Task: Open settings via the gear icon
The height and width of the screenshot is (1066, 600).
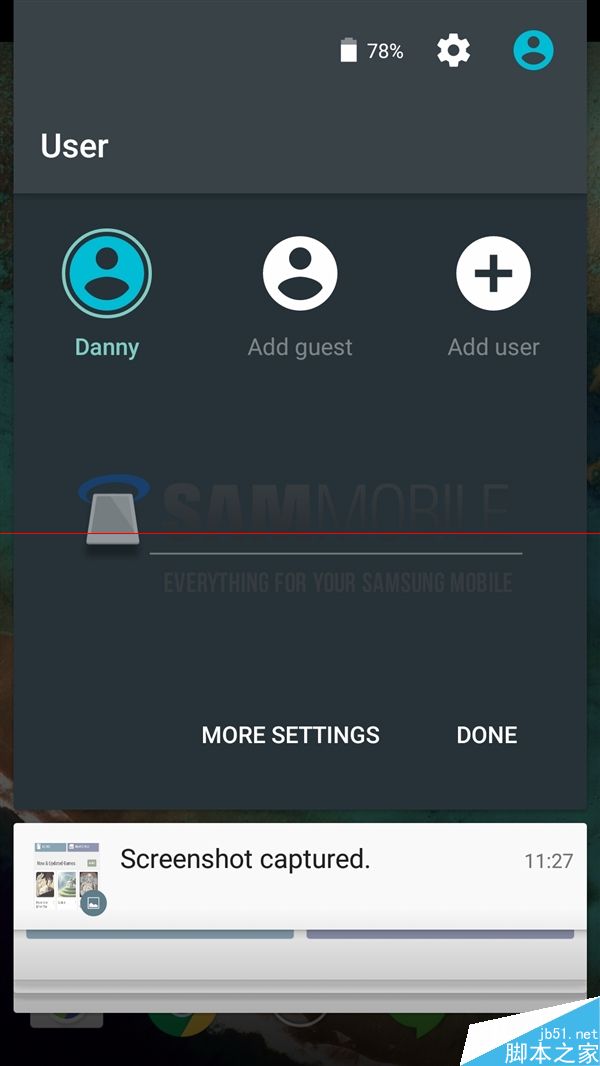Action: coord(453,50)
